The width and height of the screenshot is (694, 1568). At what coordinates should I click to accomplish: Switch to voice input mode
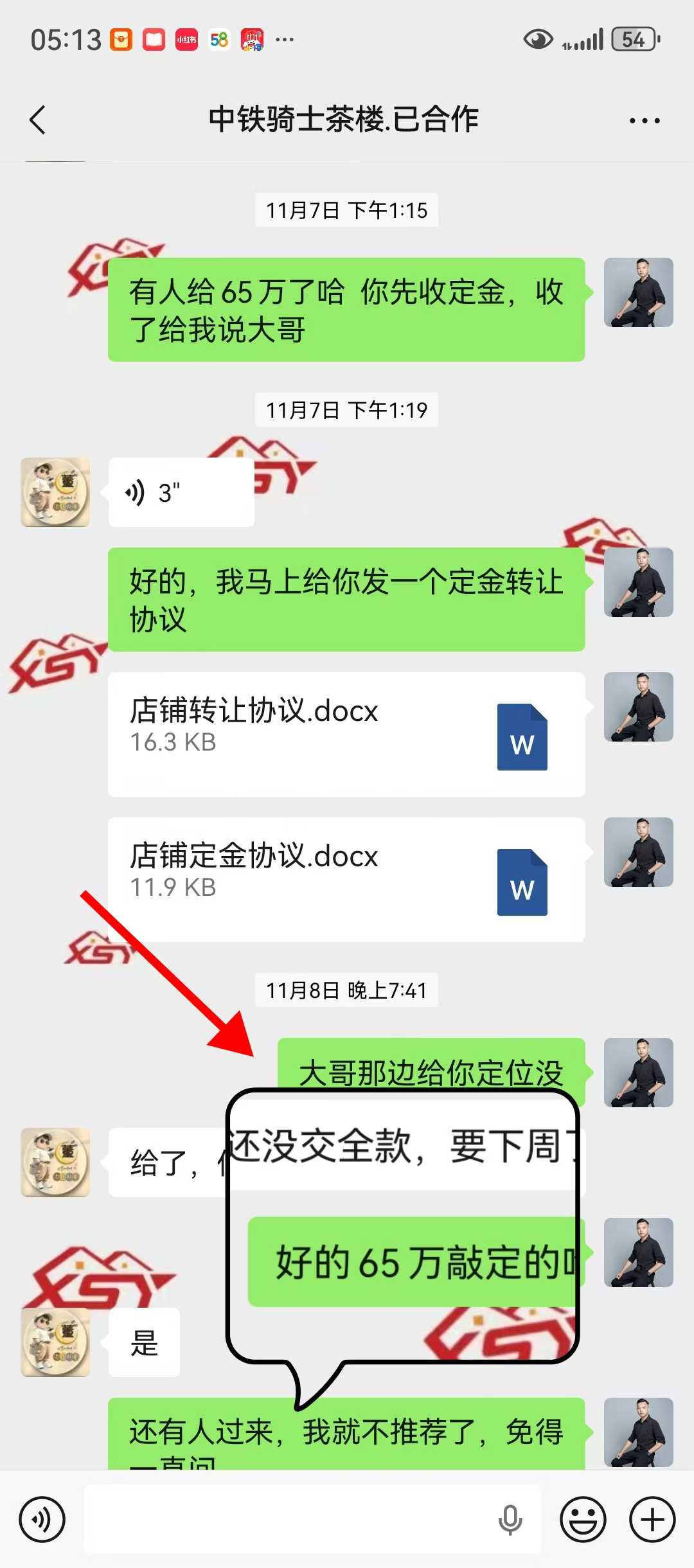coord(42,1519)
